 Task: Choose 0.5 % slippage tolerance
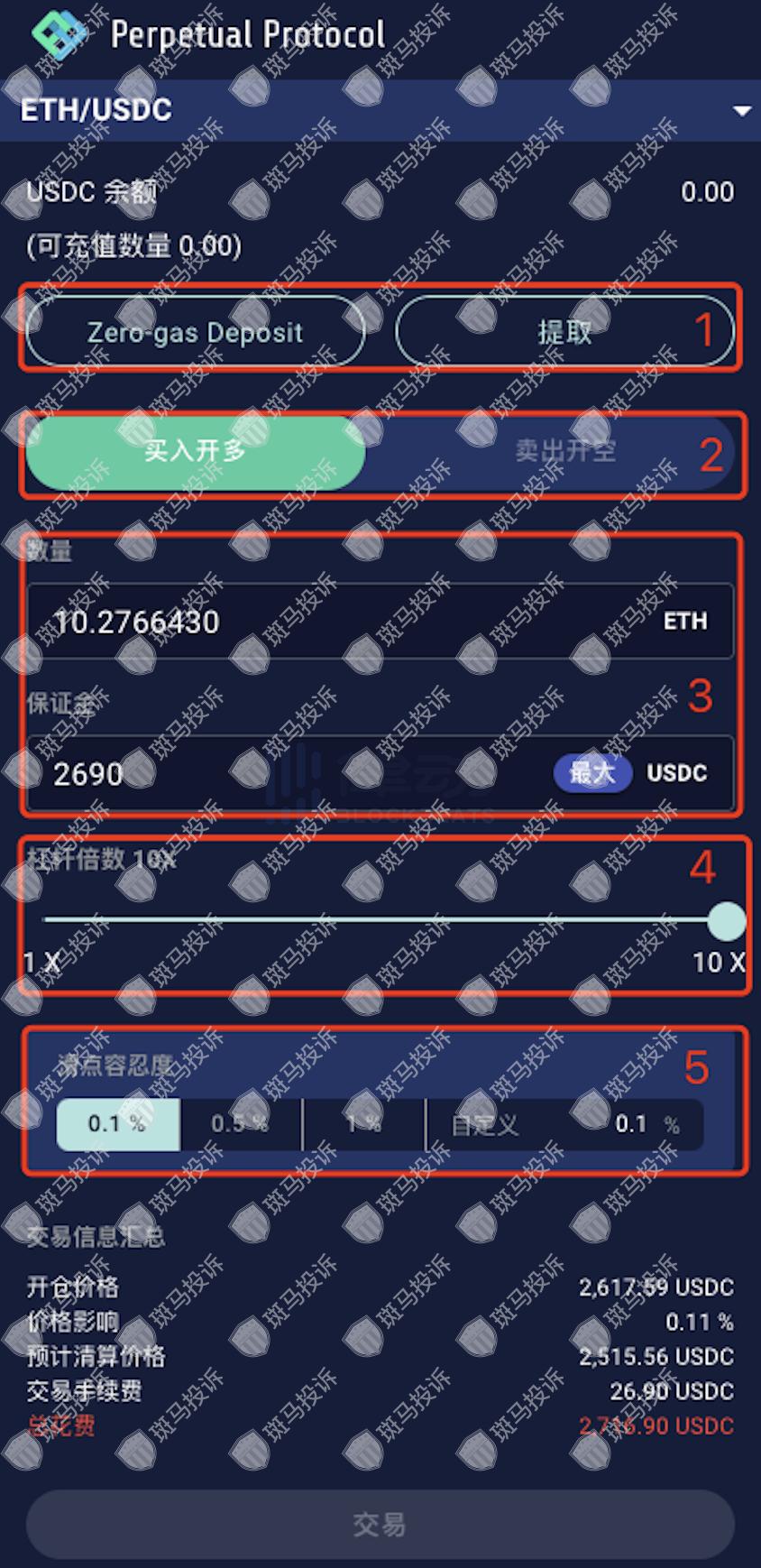coord(240,1124)
